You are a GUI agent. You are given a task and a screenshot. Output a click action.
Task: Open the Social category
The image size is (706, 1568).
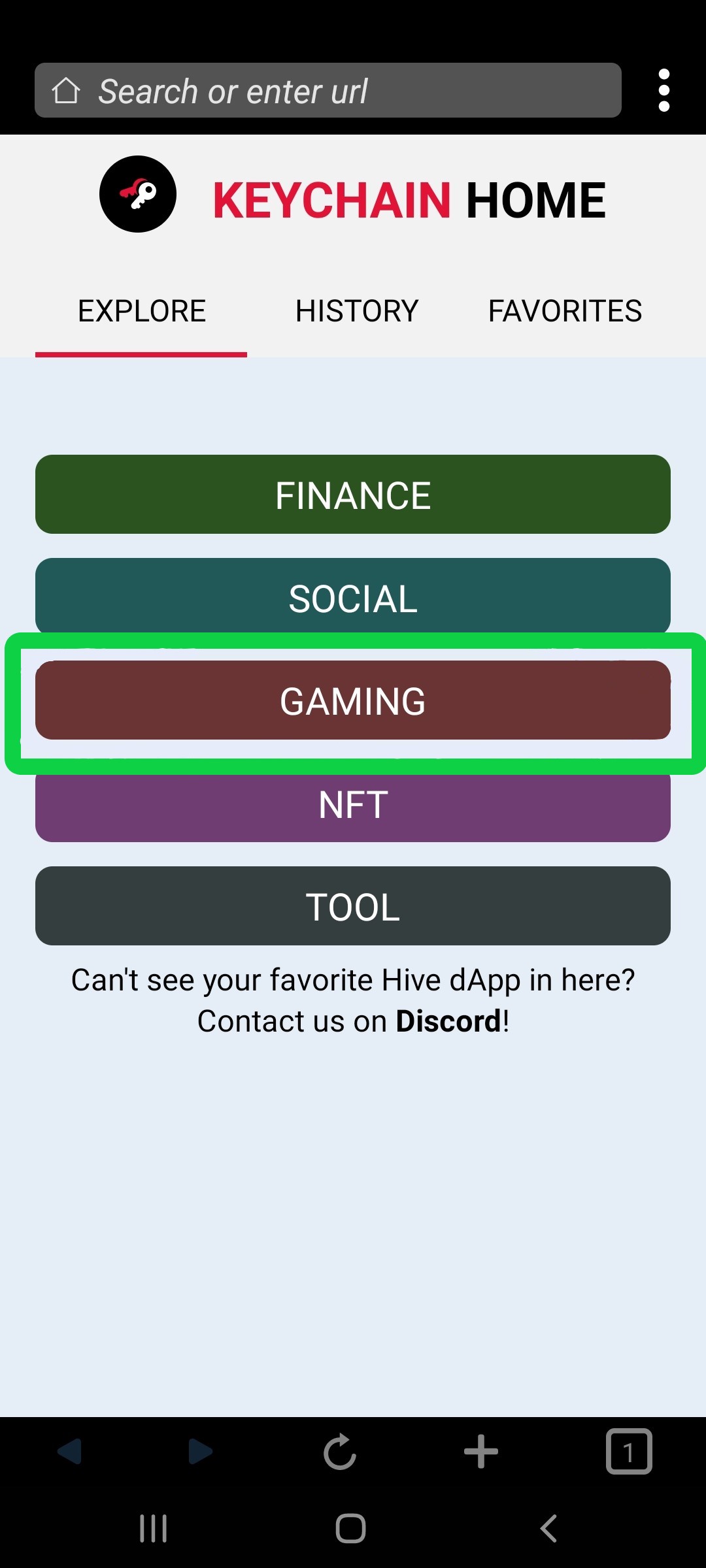pyautogui.click(x=353, y=596)
